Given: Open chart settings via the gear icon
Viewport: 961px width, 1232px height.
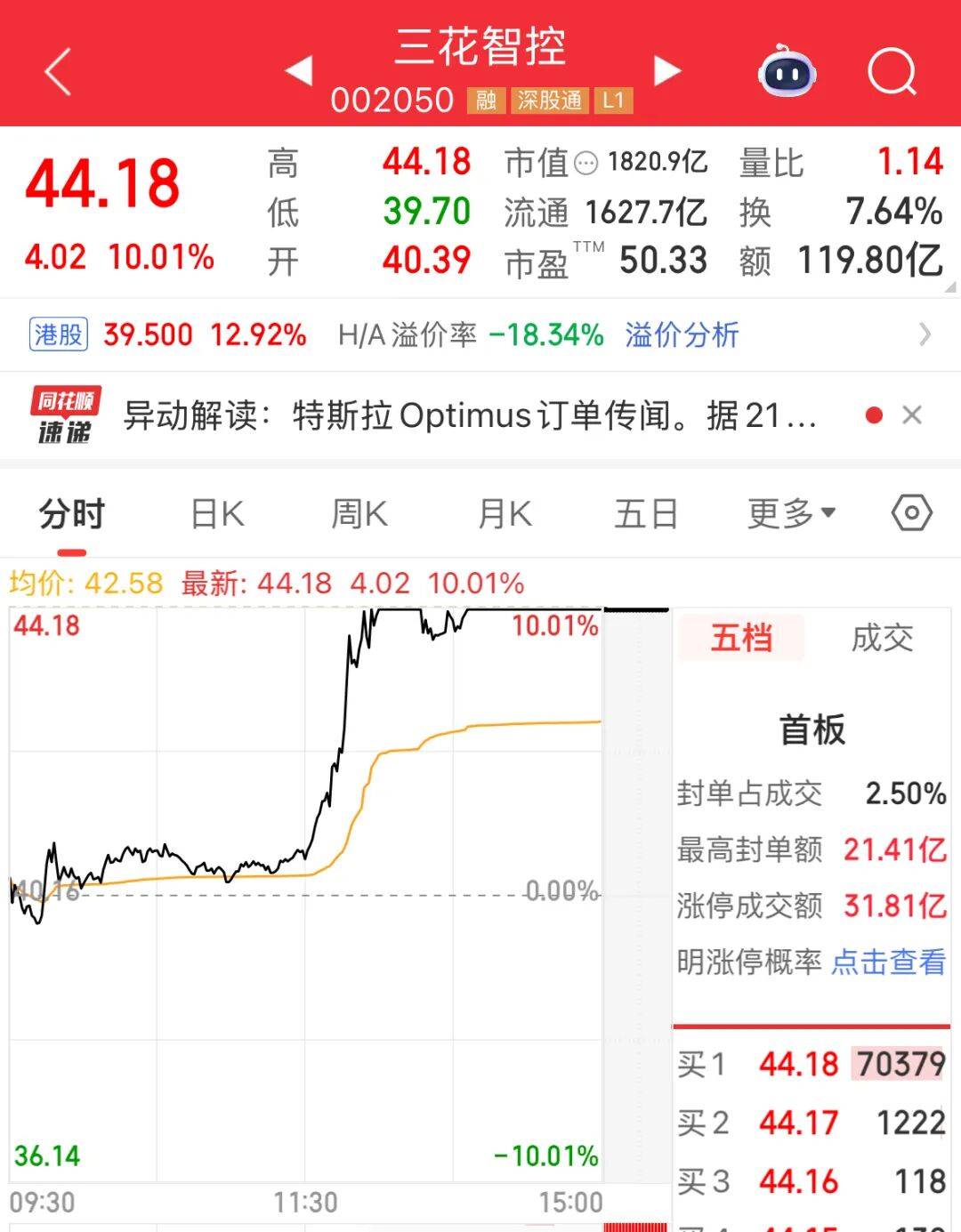Looking at the screenshot, I should click(x=911, y=514).
